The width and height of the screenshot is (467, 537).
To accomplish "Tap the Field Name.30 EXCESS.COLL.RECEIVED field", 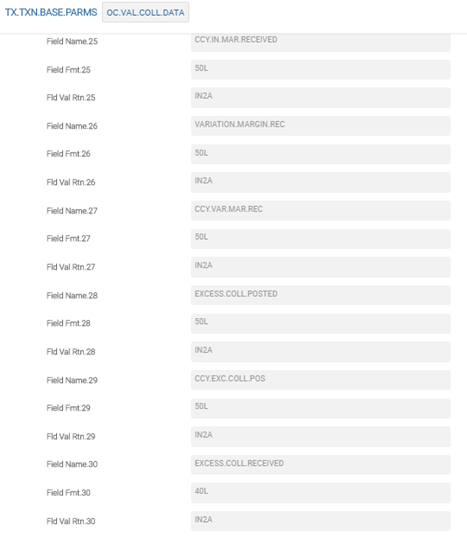I will [321, 464].
